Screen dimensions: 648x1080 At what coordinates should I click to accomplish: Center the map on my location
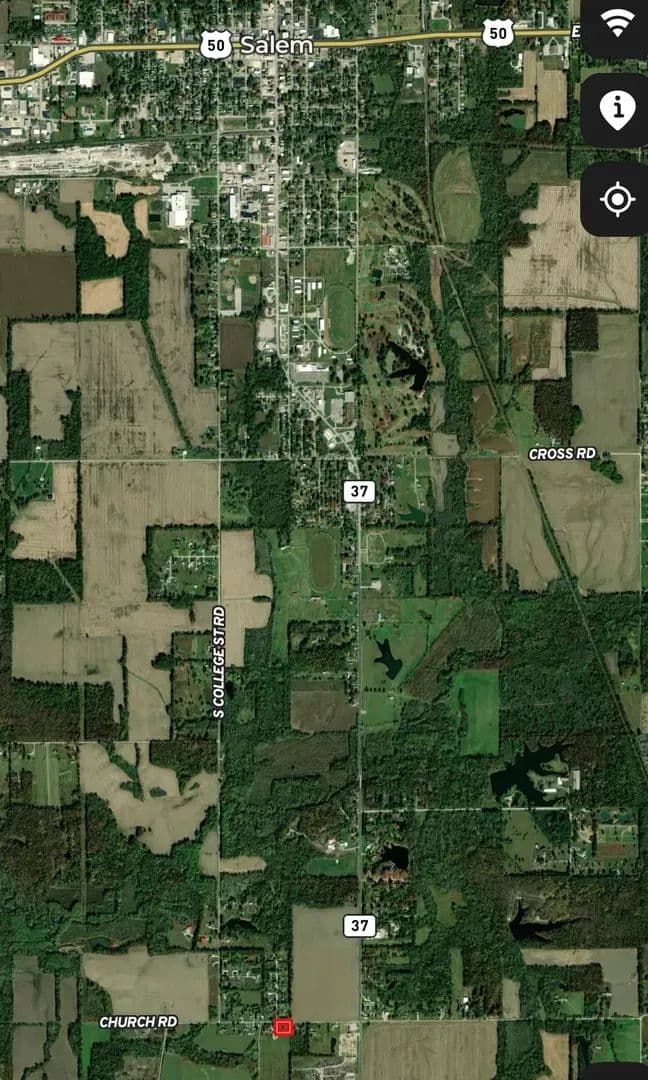pos(616,199)
